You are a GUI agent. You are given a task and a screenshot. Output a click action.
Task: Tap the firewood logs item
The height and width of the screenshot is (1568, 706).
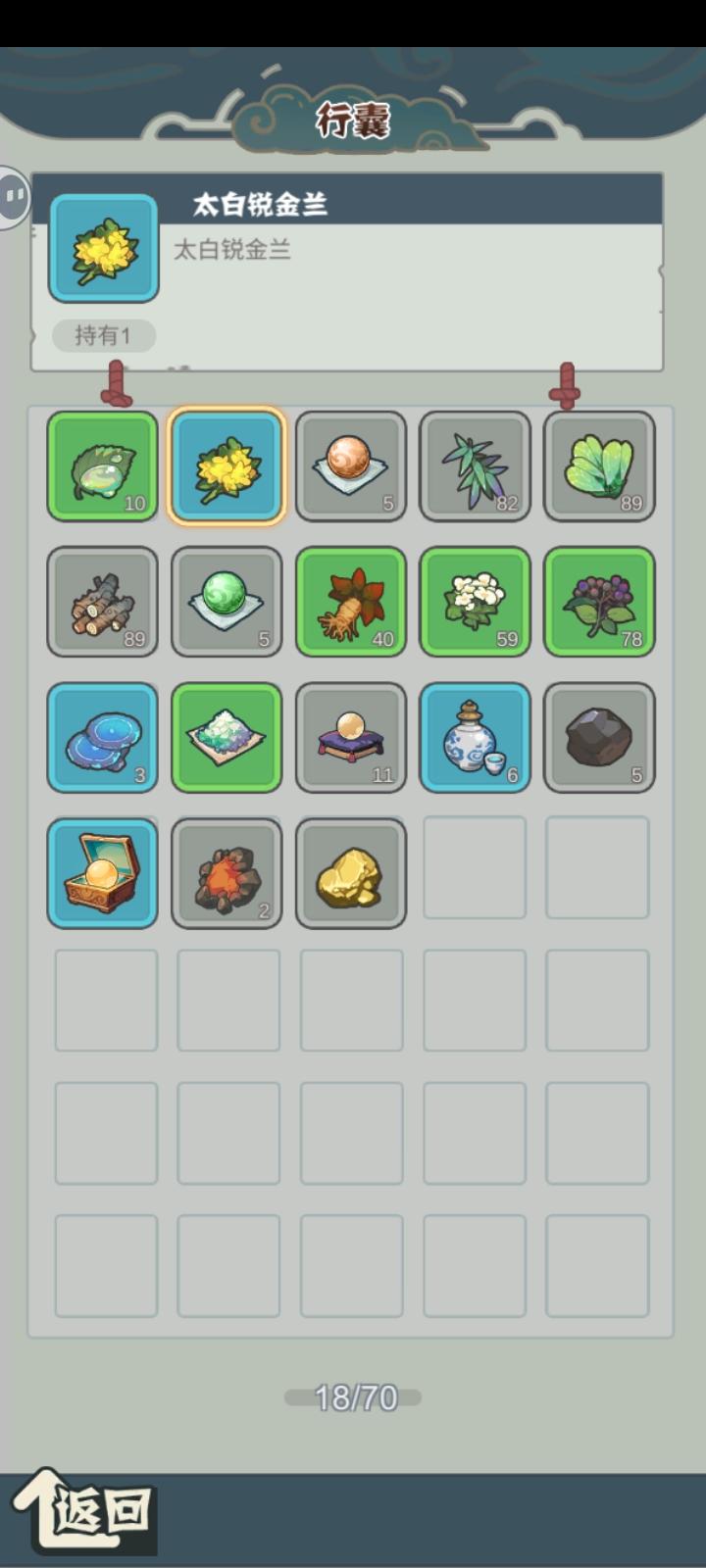pos(102,602)
